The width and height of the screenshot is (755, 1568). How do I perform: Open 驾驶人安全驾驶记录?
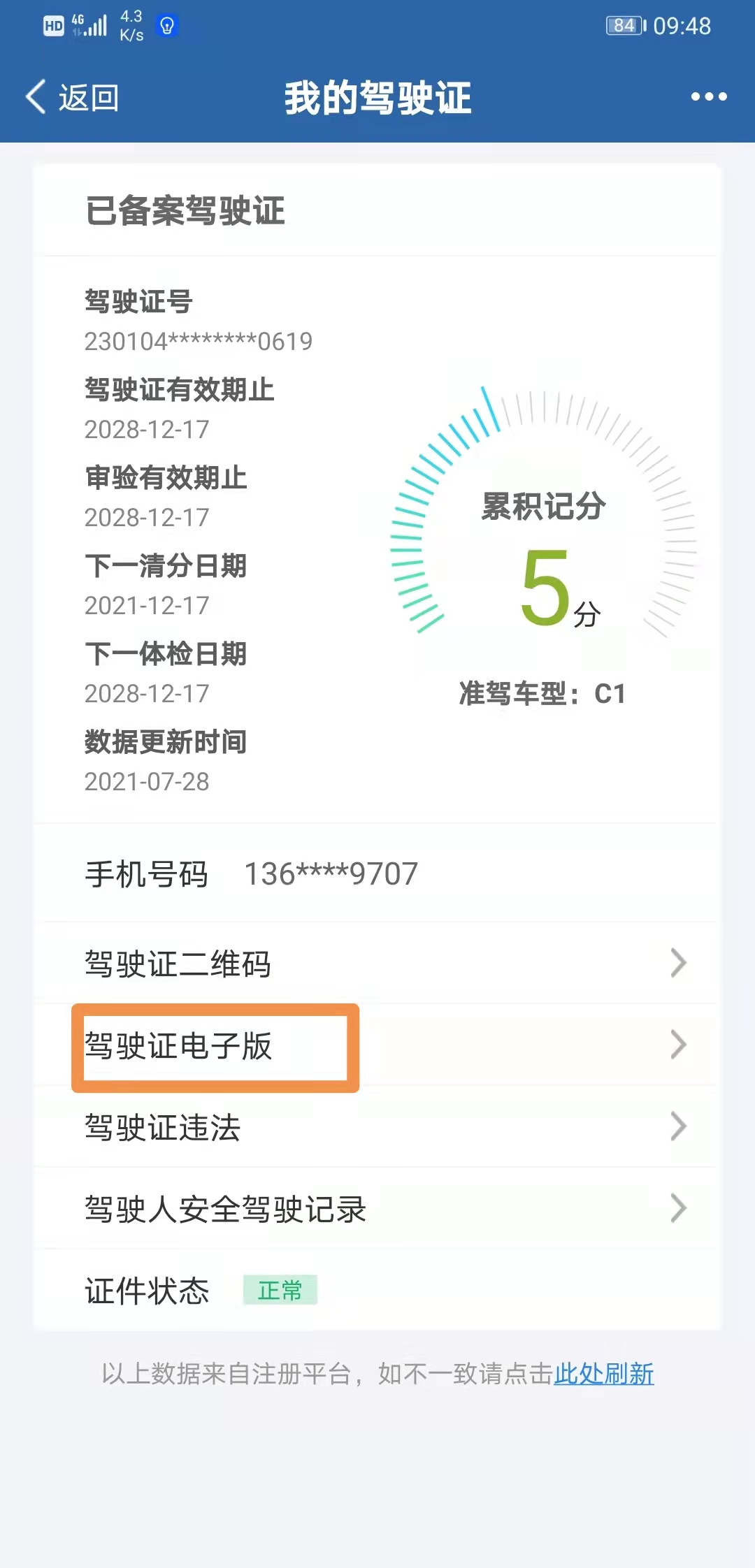pyautogui.click(x=376, y=1208)
